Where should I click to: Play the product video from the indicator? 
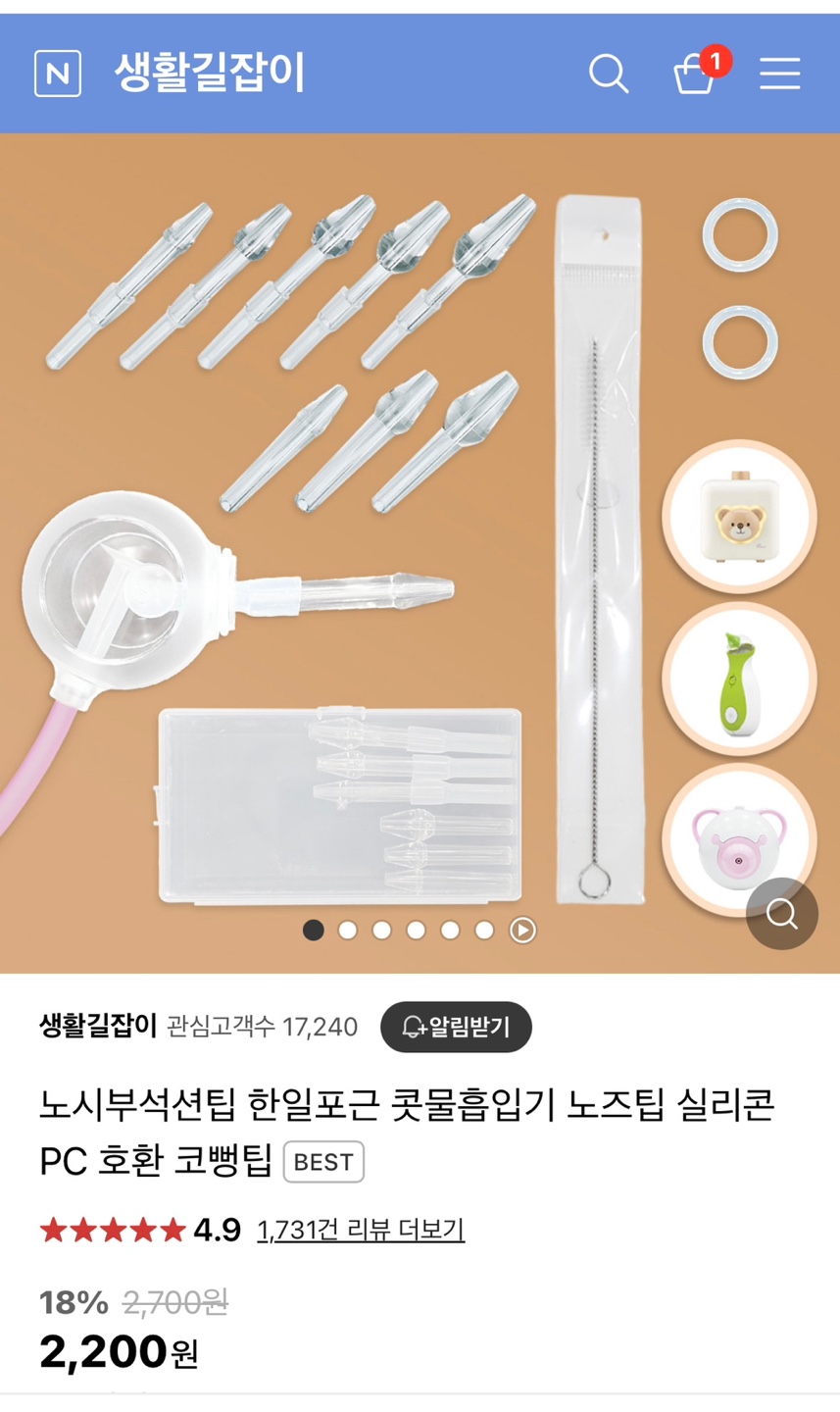pos(522,930)
